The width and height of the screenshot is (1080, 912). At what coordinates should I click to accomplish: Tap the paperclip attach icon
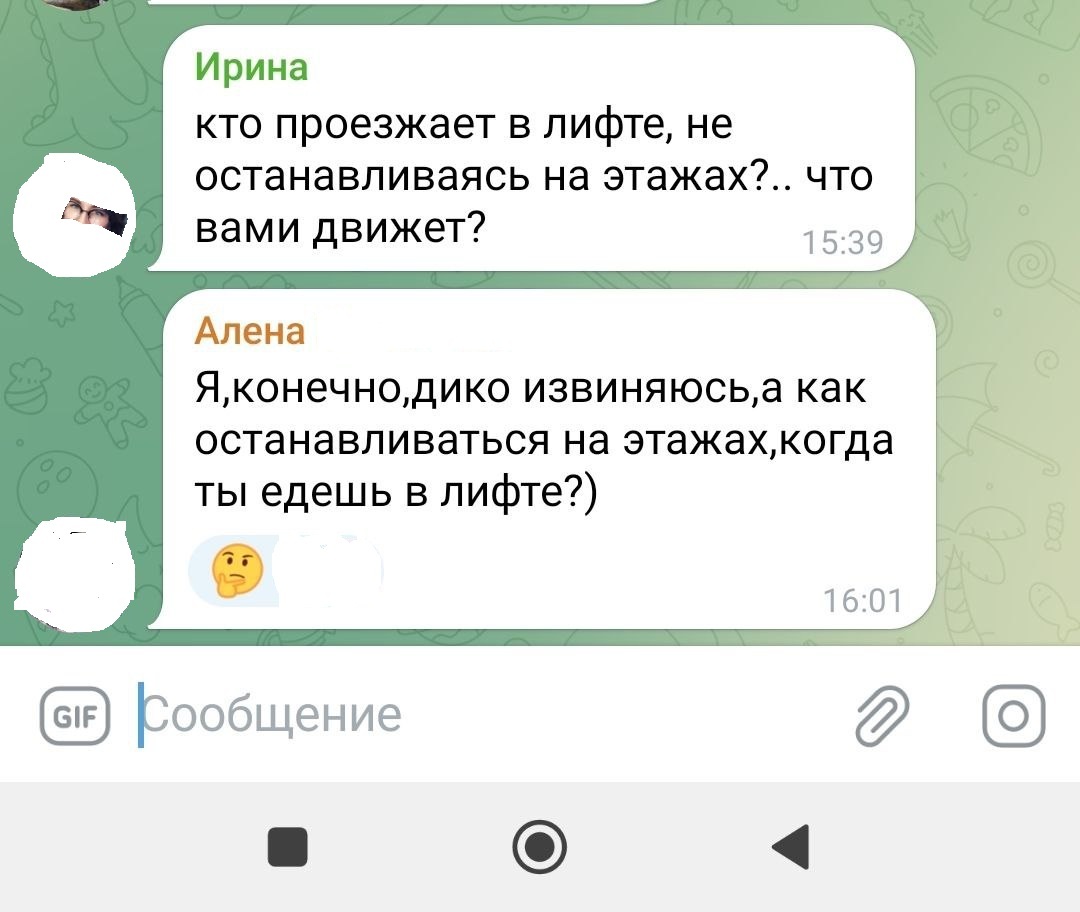click(881, 716)
